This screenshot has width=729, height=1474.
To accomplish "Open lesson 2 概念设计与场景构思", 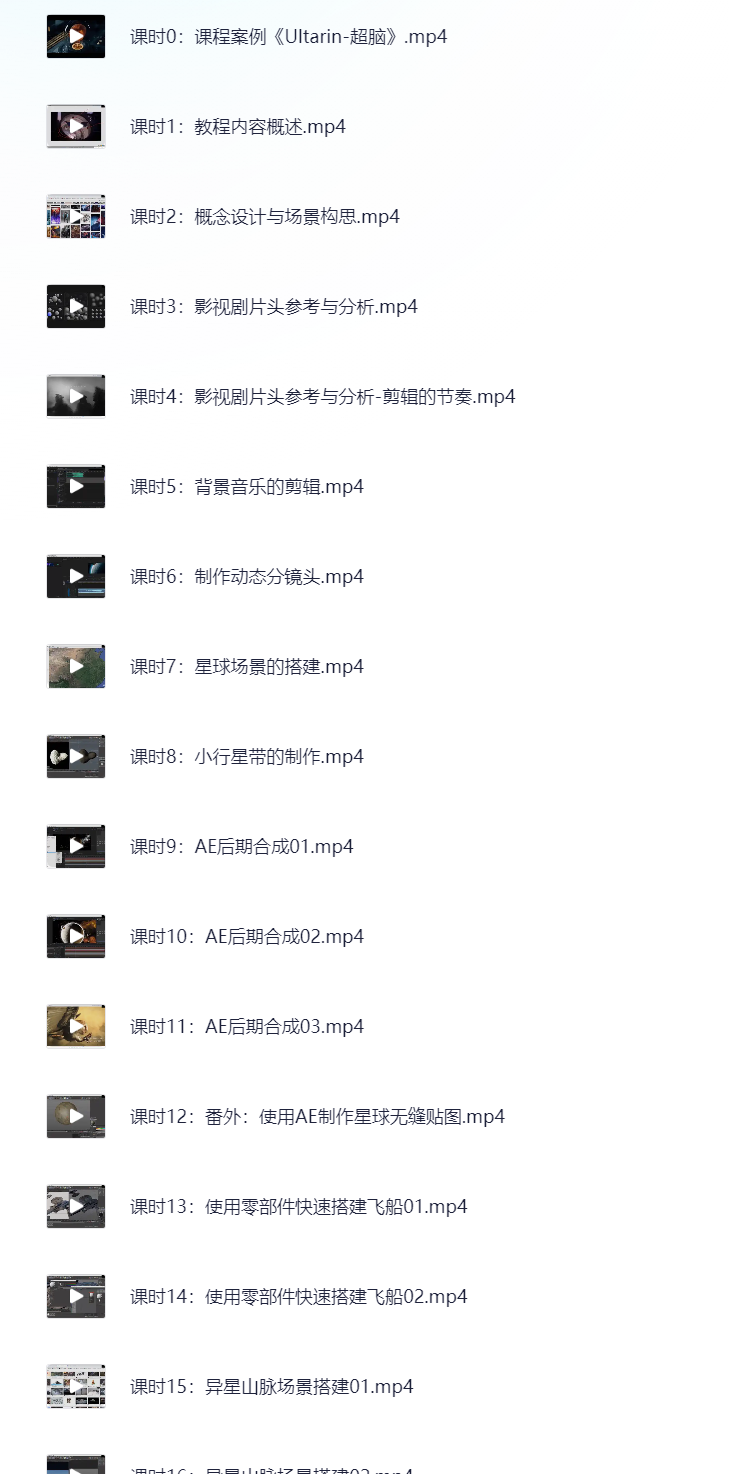I will click(x=264, y=217).
